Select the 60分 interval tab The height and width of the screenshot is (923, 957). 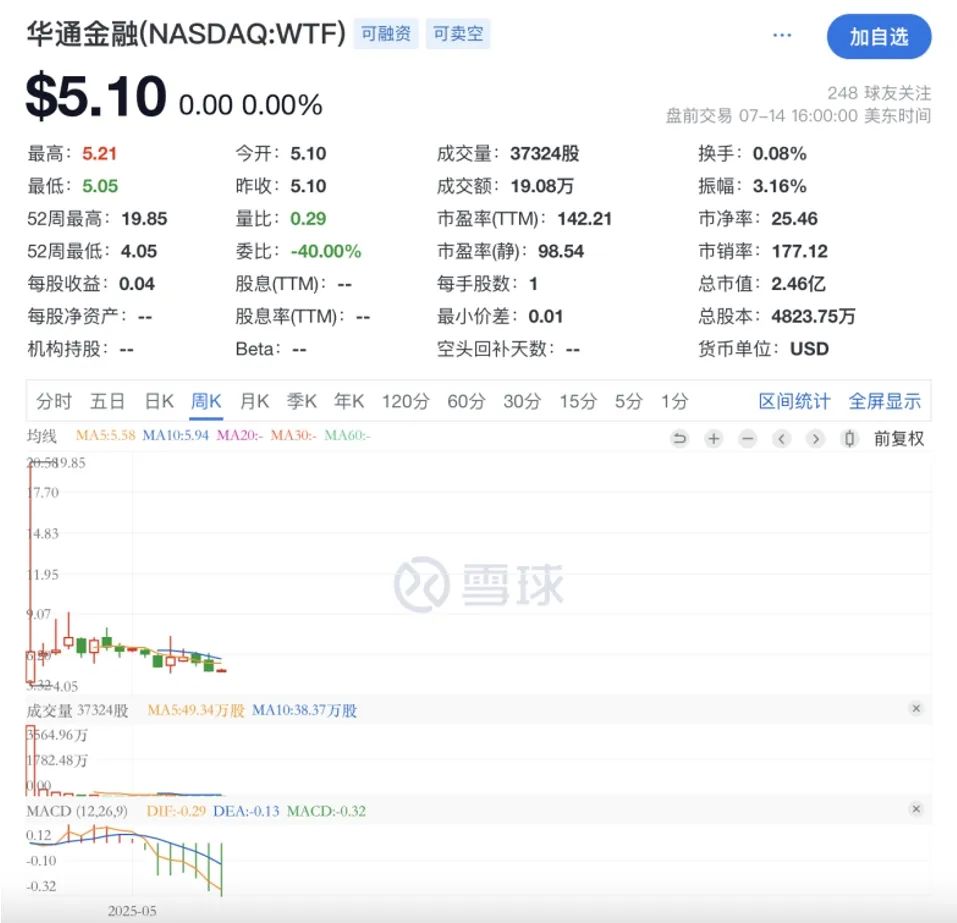click(466, 401)
